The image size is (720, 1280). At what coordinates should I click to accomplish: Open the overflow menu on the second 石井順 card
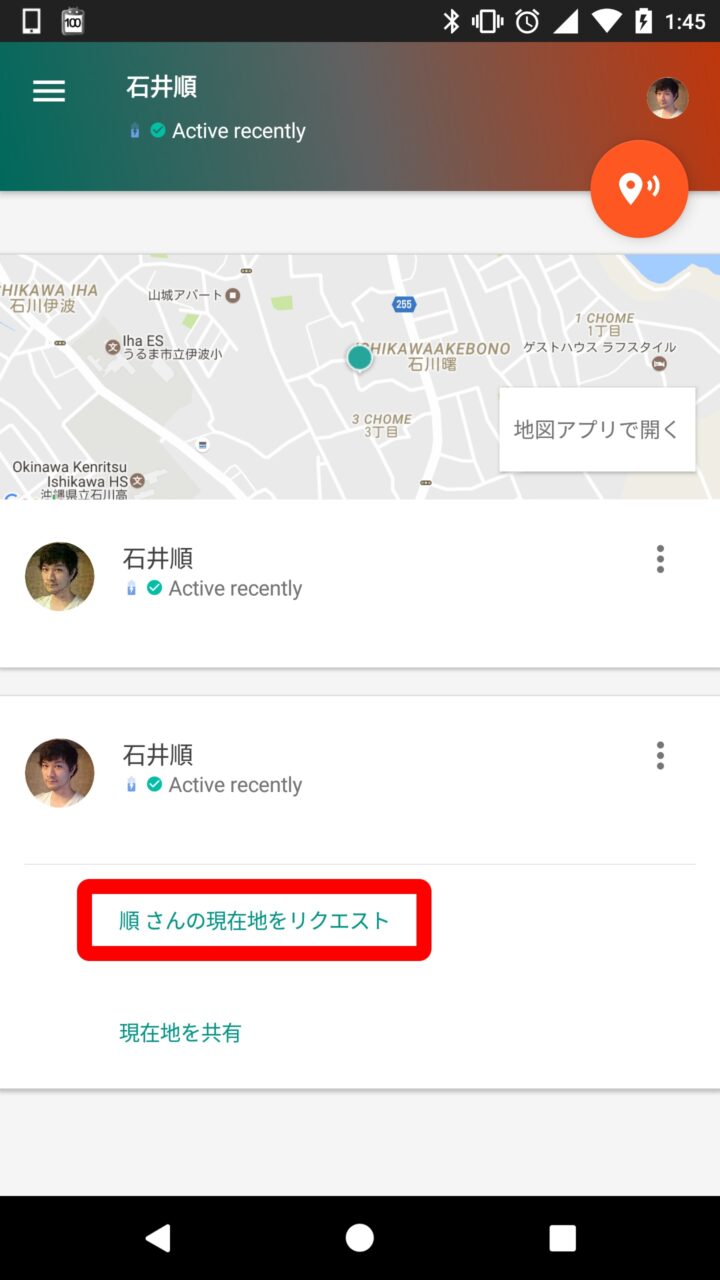pos(660,755)
